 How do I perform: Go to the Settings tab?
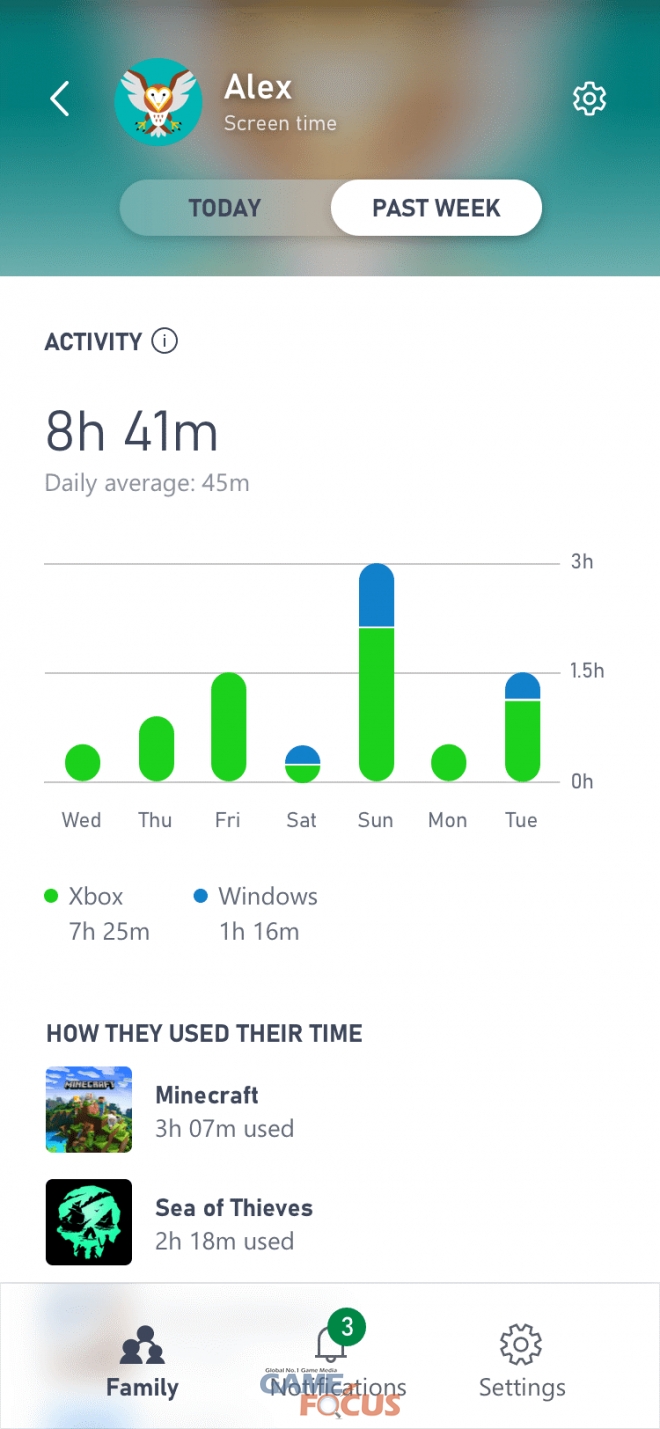click(521, 1361)
